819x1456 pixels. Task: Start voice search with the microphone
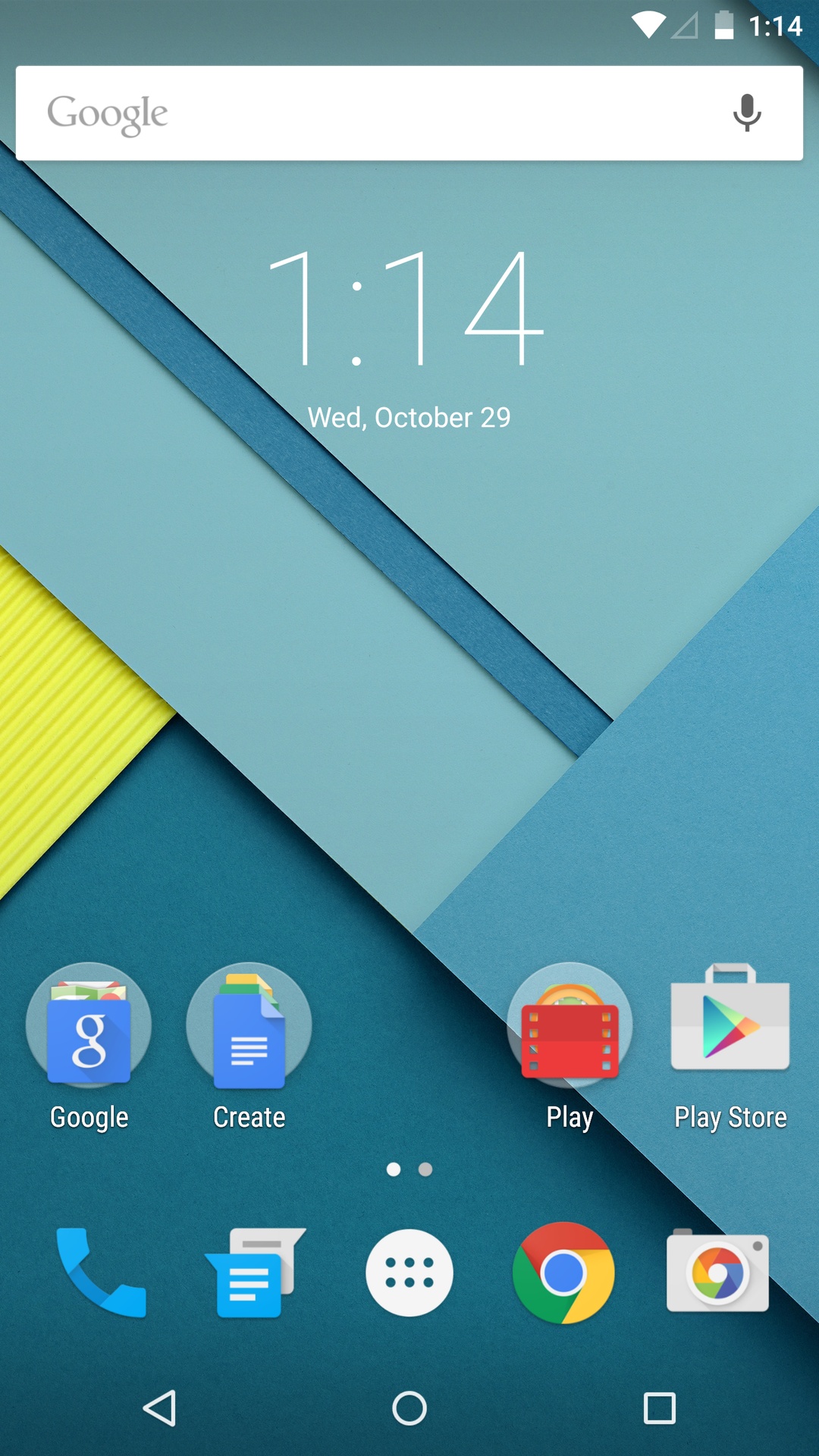[746, 113]
